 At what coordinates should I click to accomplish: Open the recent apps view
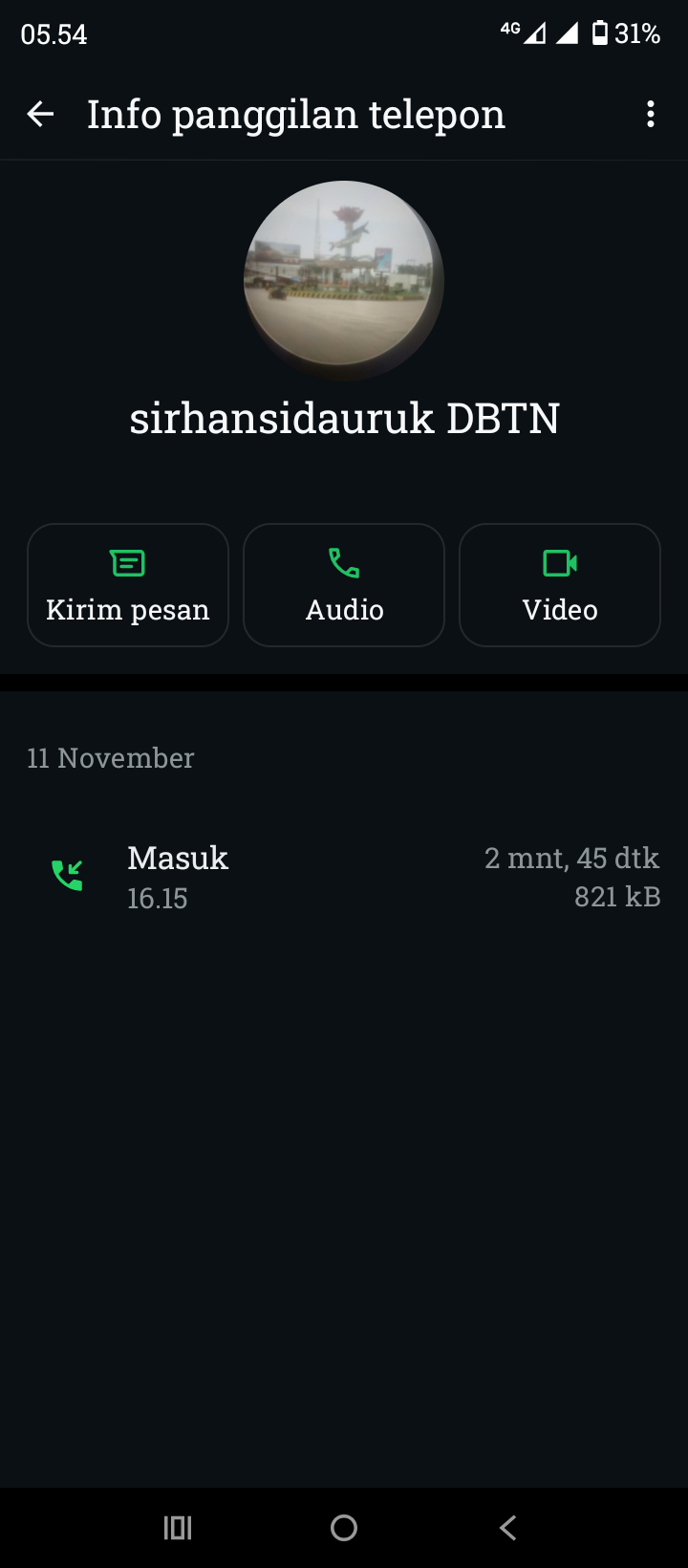tap(178, 1528)
